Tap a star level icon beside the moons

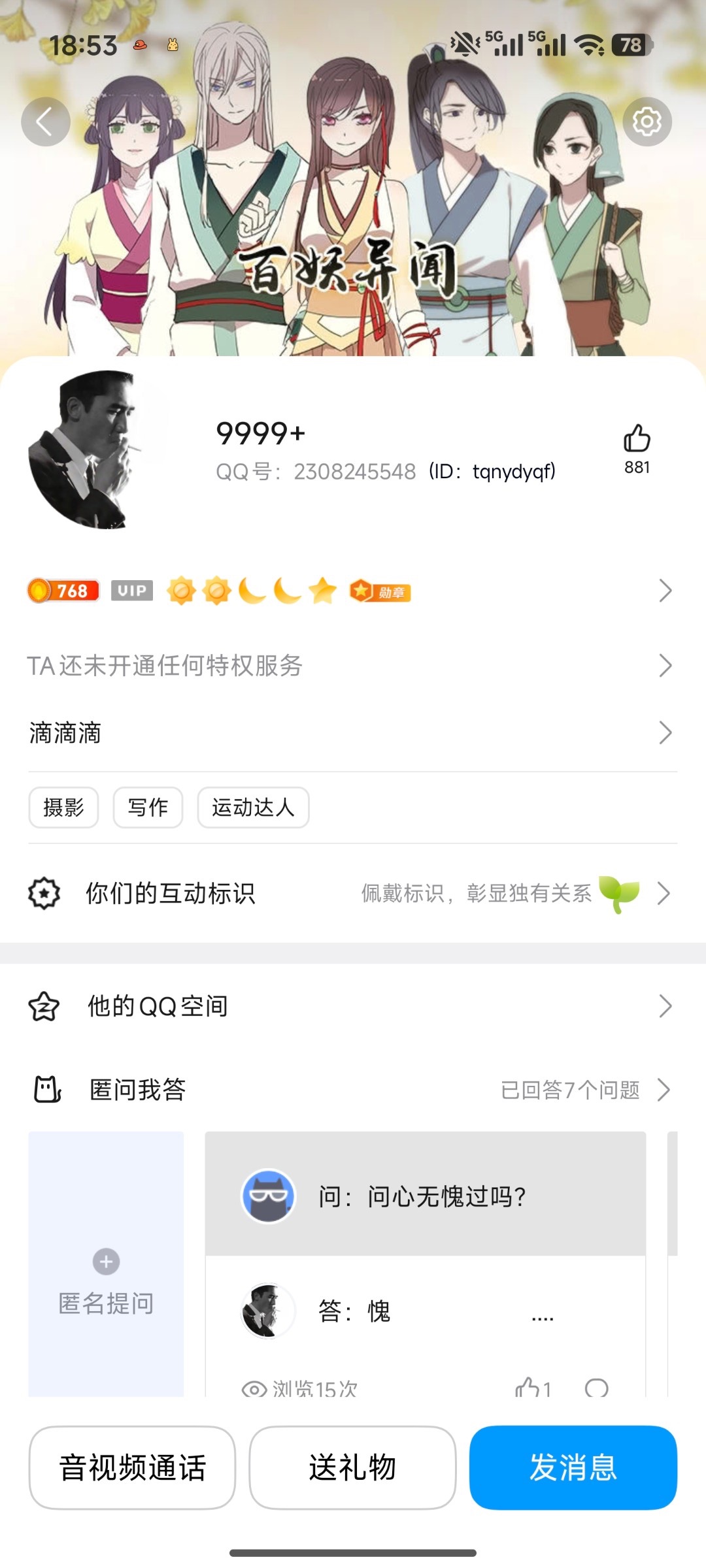click(x=322, y=591)
